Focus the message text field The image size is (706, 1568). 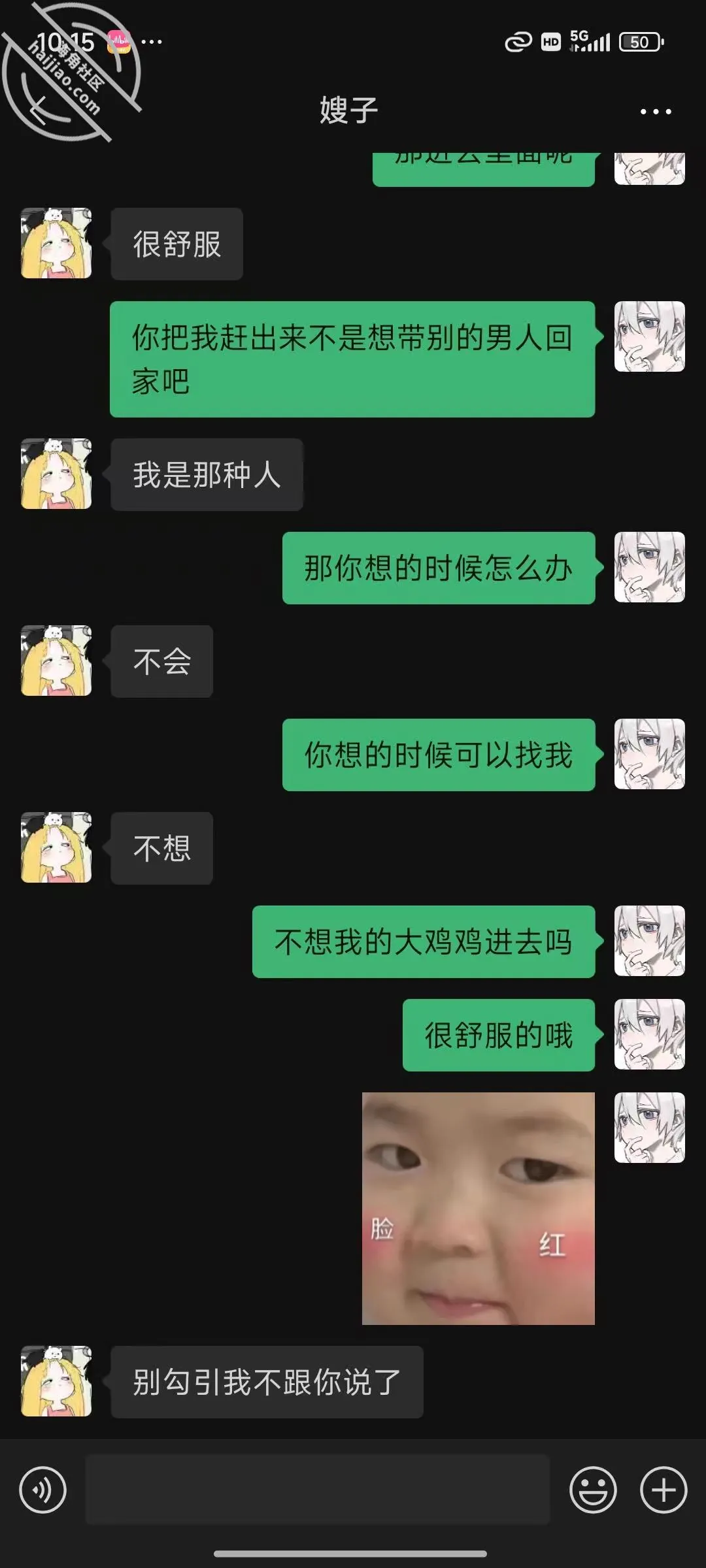point(318,1490)
